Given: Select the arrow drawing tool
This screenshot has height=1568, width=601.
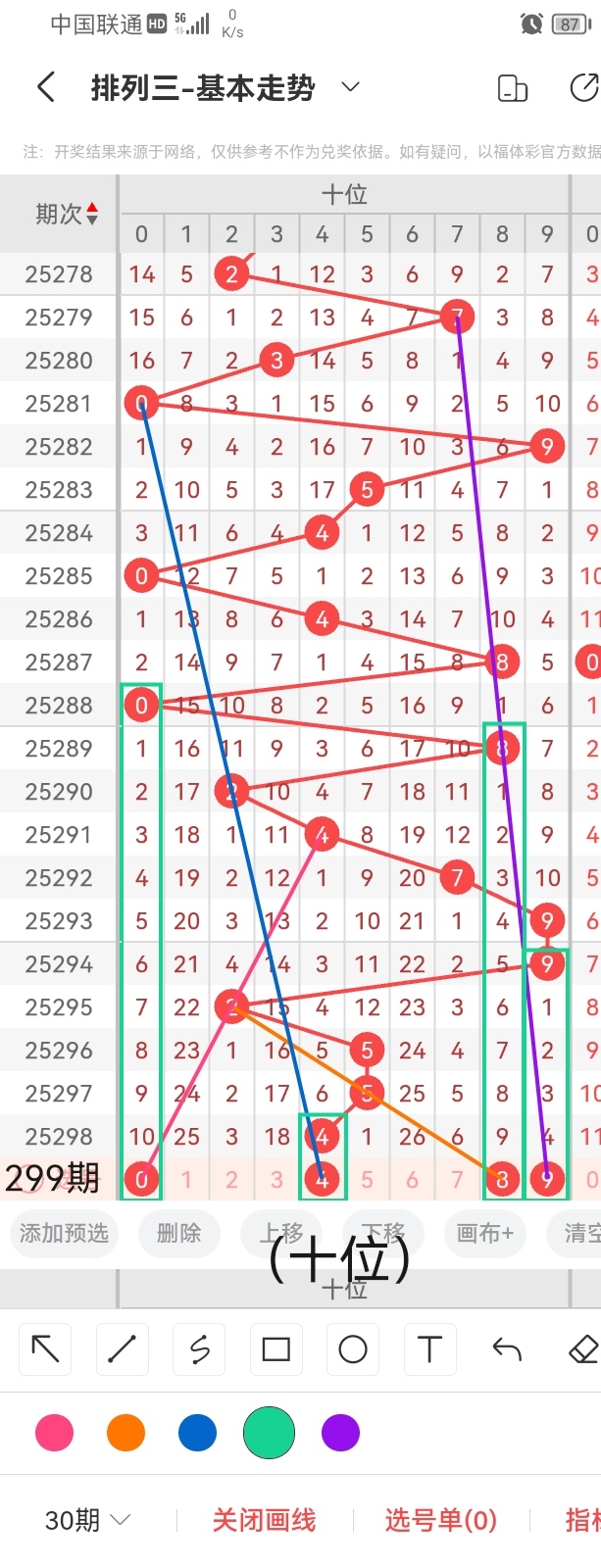Looking at the screenshot, I should pos(45,1349).
